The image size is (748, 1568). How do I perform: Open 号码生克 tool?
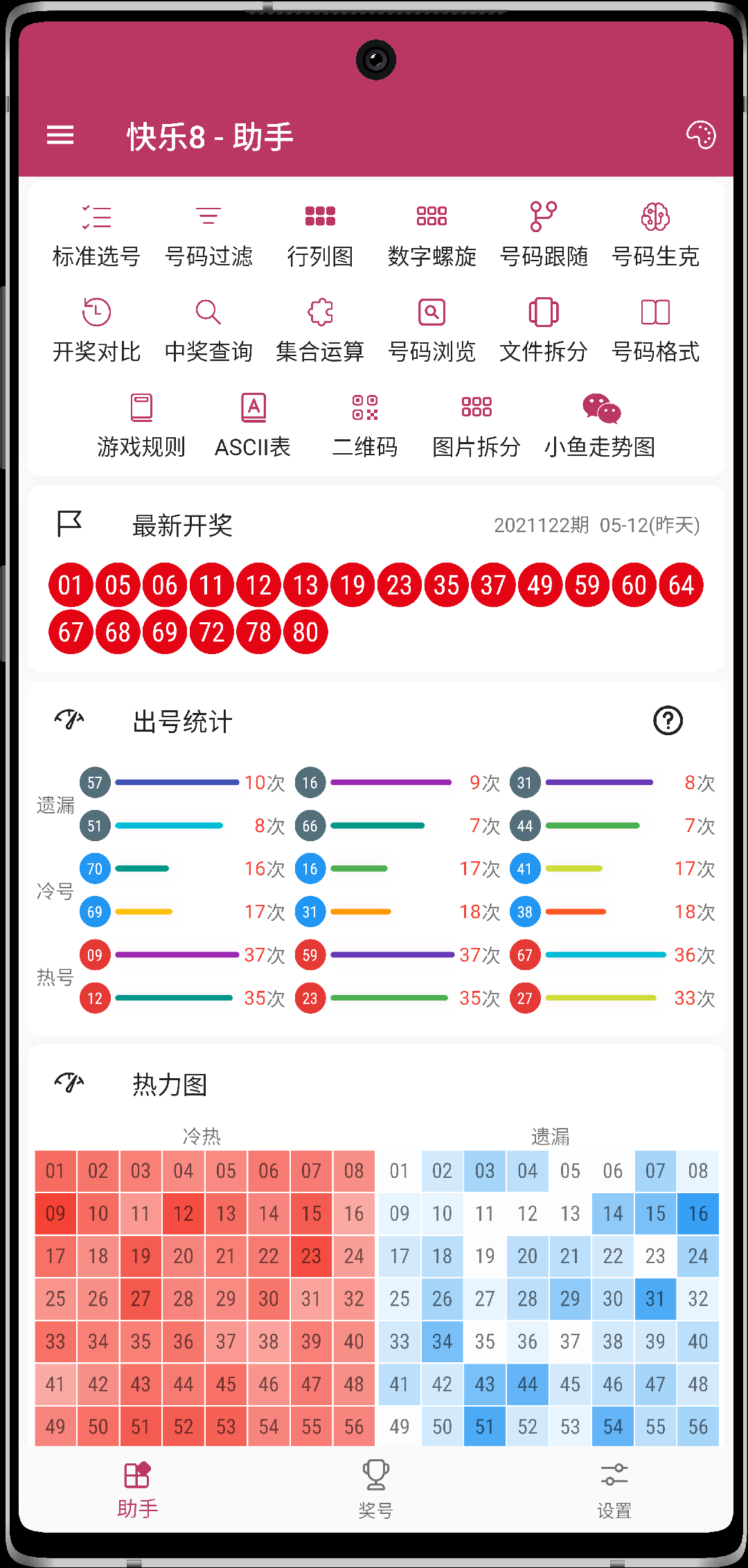(x=655, y=236)
